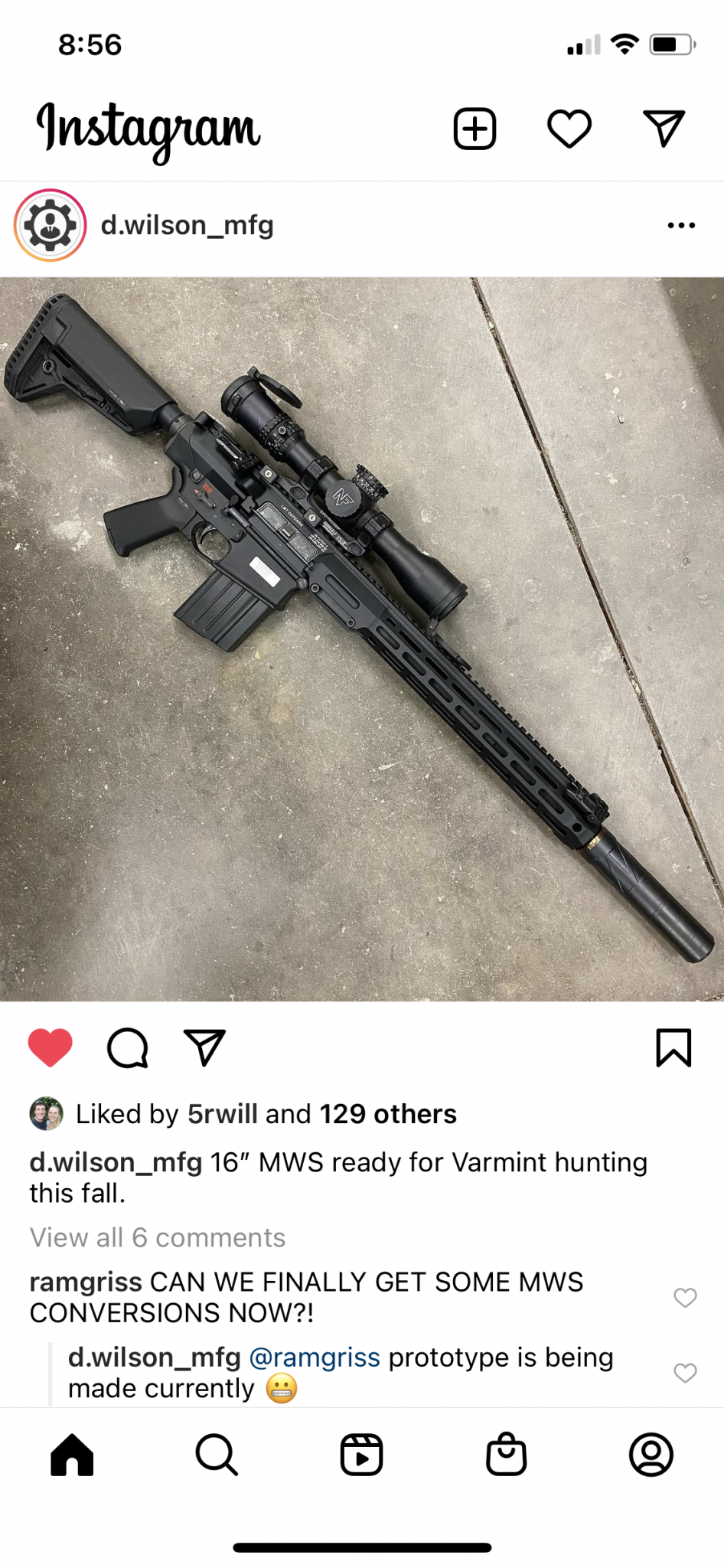
Task: Switch to the Shop tab
Action: pos(506,1454)
